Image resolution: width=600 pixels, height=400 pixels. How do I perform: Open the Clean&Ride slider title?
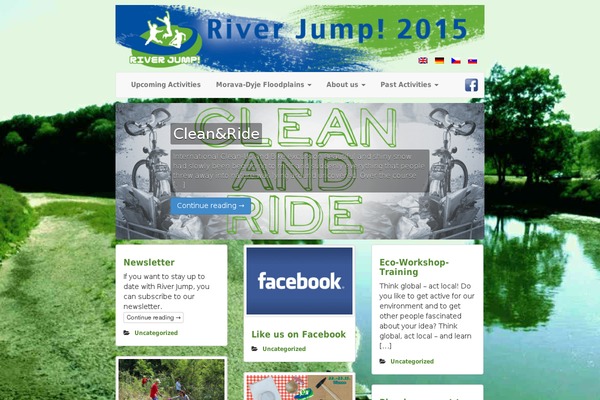pyautogui.click(x=217, y=134)
